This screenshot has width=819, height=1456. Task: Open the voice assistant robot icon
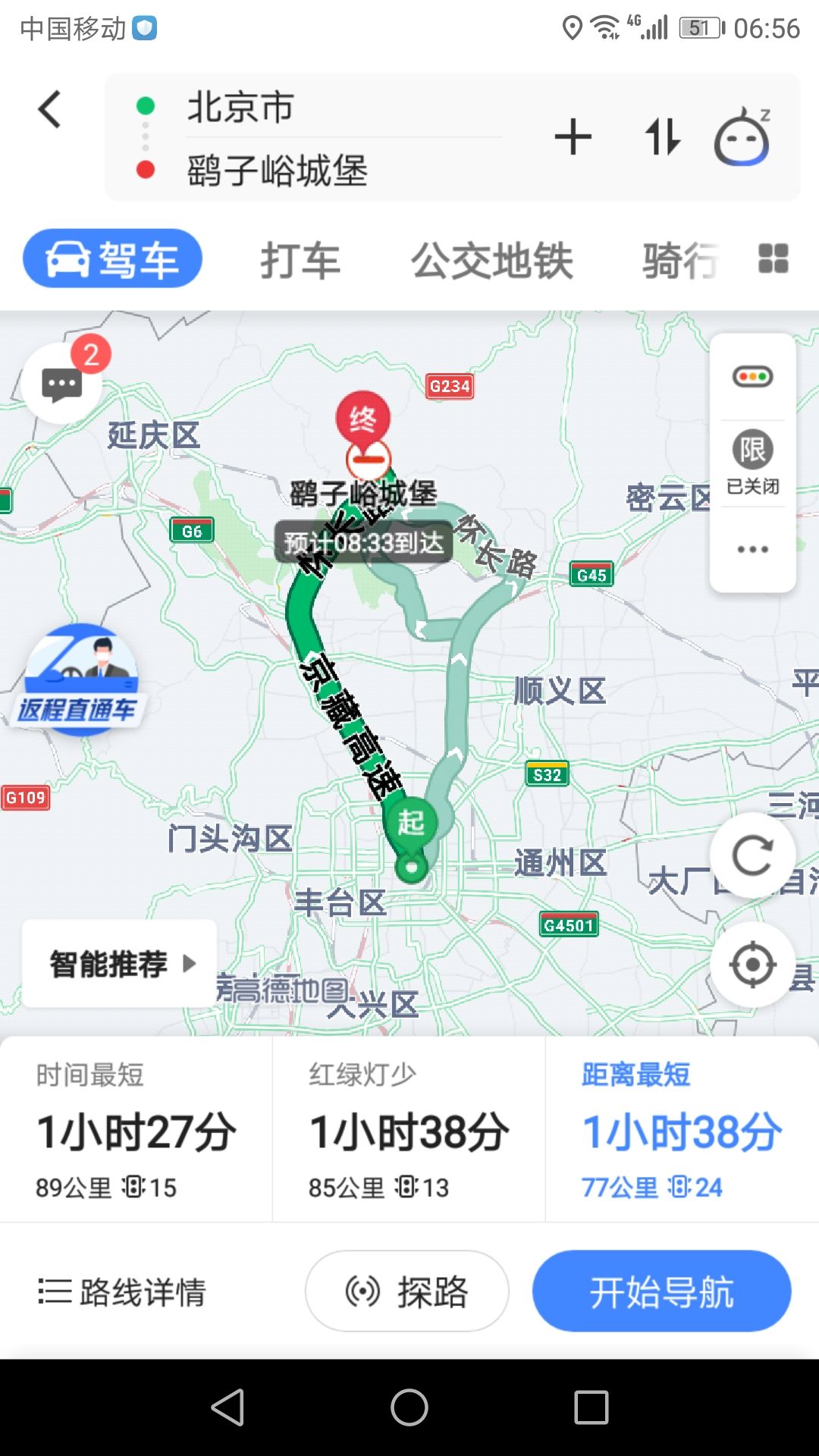[742, 137]
